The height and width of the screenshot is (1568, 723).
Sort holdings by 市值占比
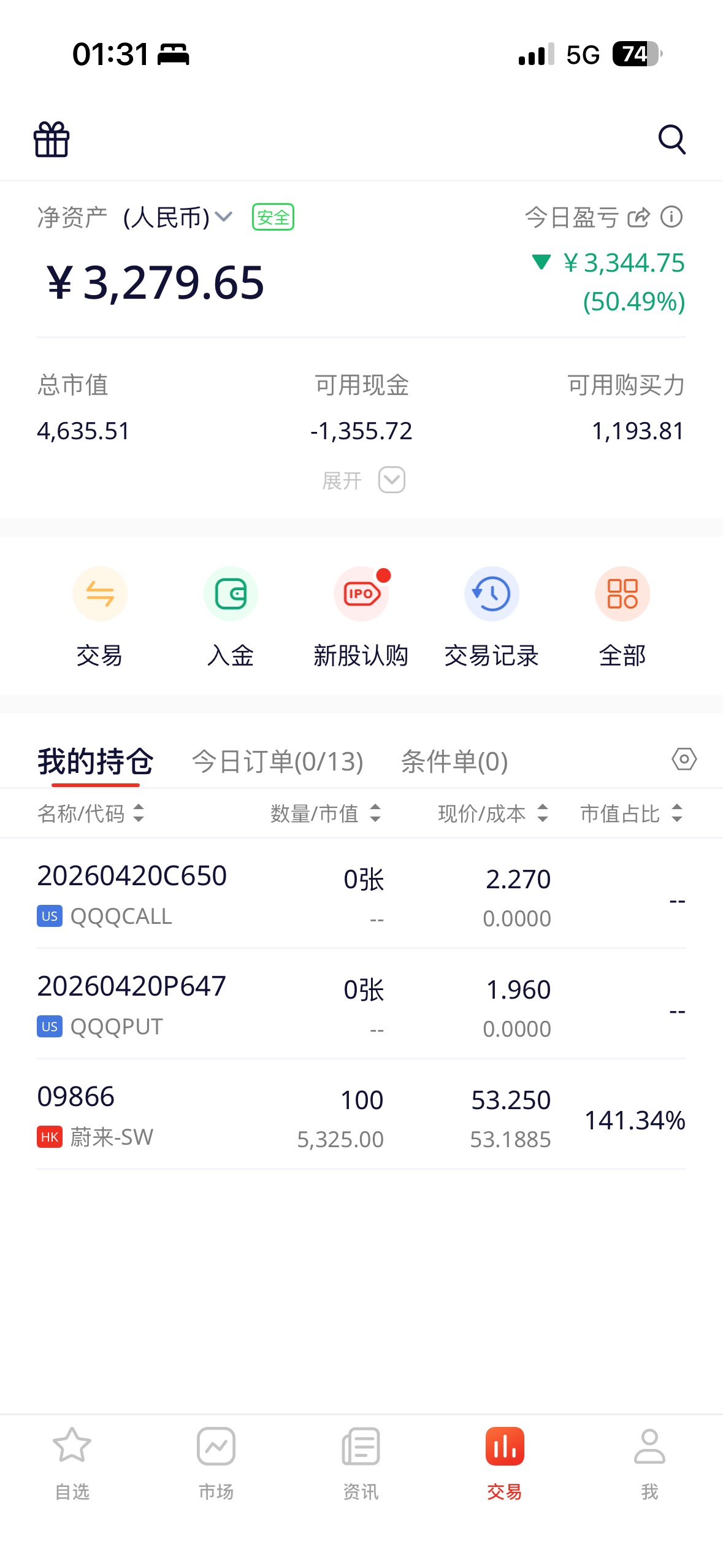(x=631, y=813)
